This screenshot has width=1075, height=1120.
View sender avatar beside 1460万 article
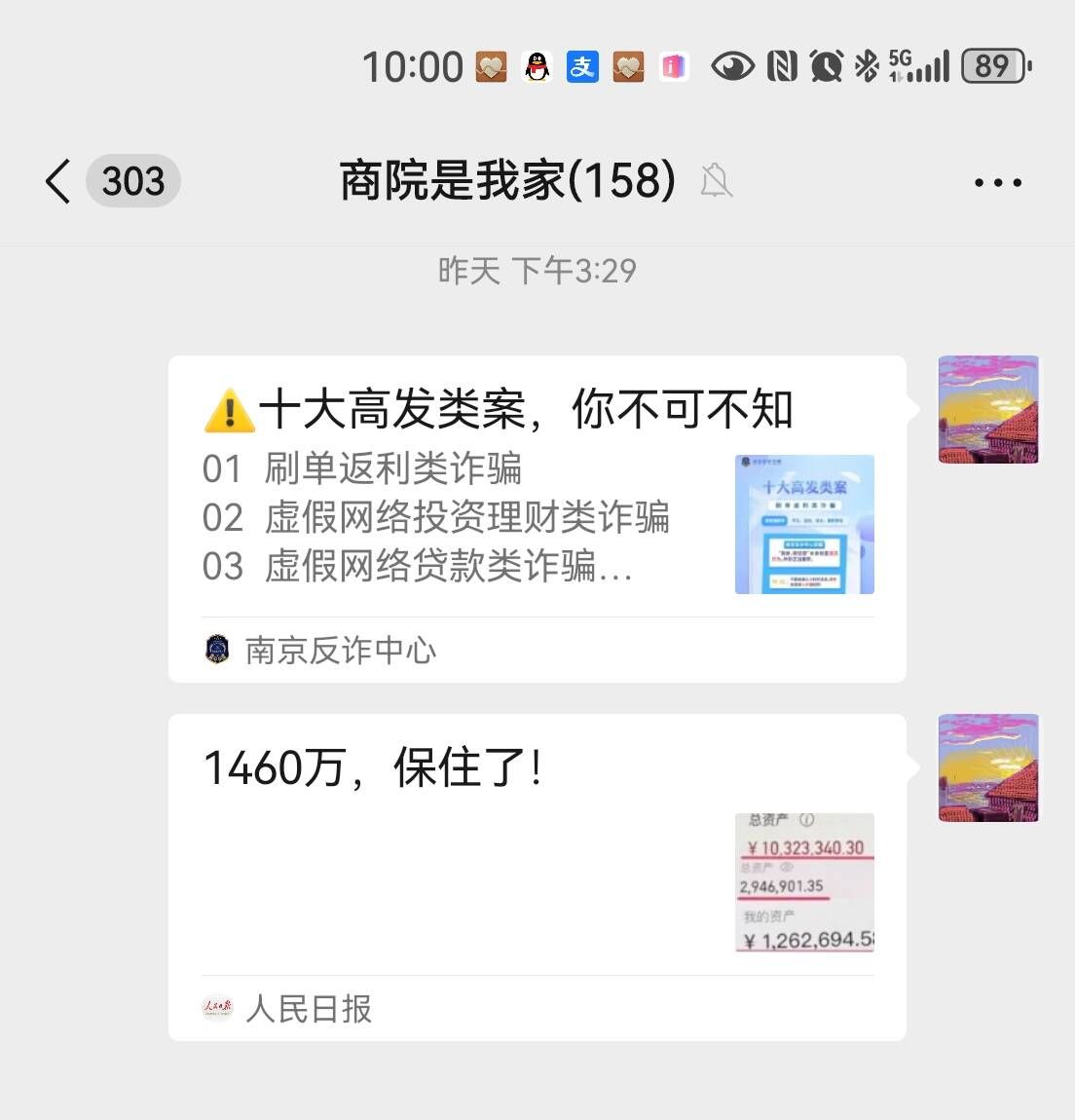987,767
